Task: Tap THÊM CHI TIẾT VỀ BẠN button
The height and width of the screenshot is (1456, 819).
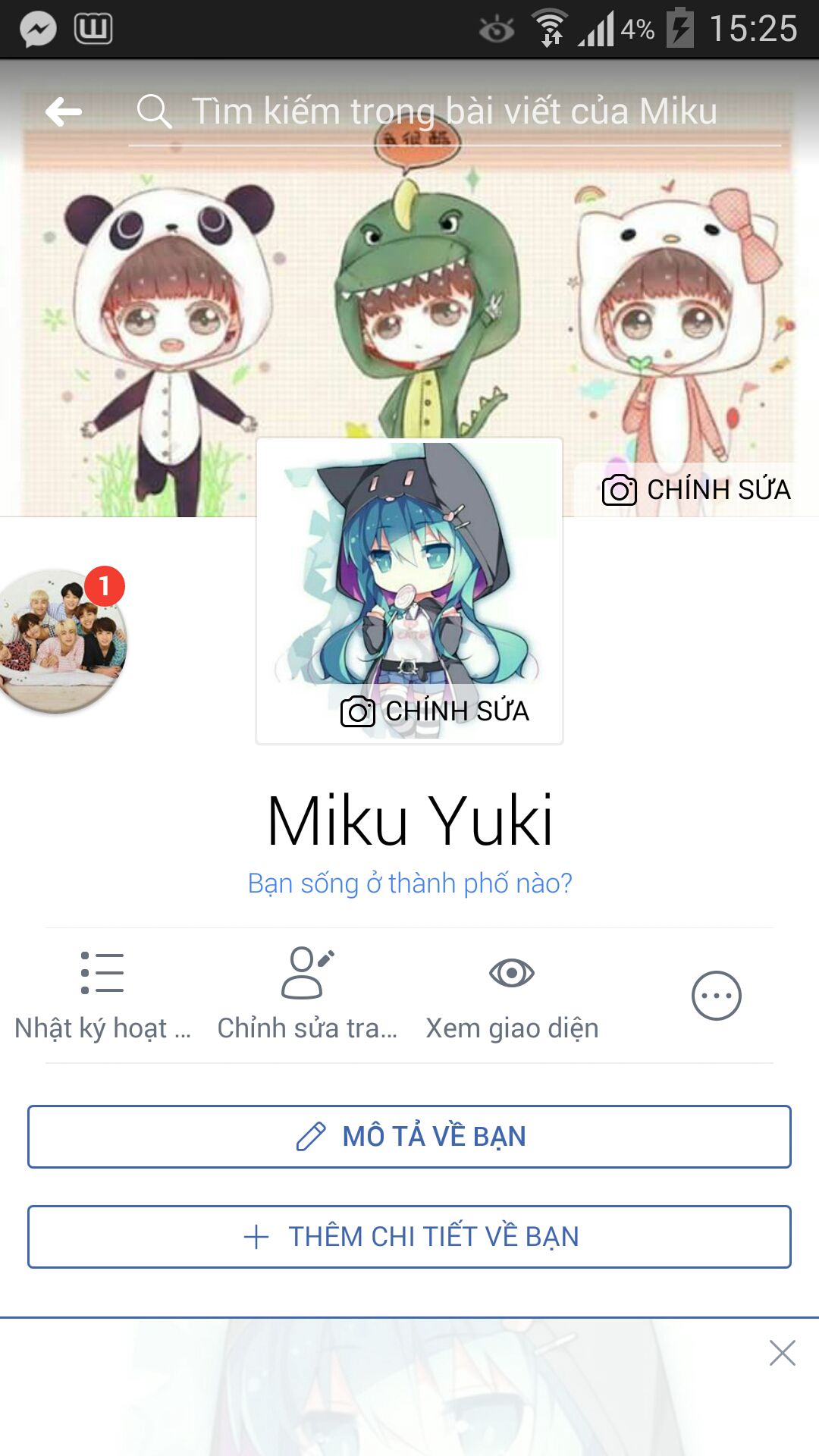Action: (x=409, y=1237)
